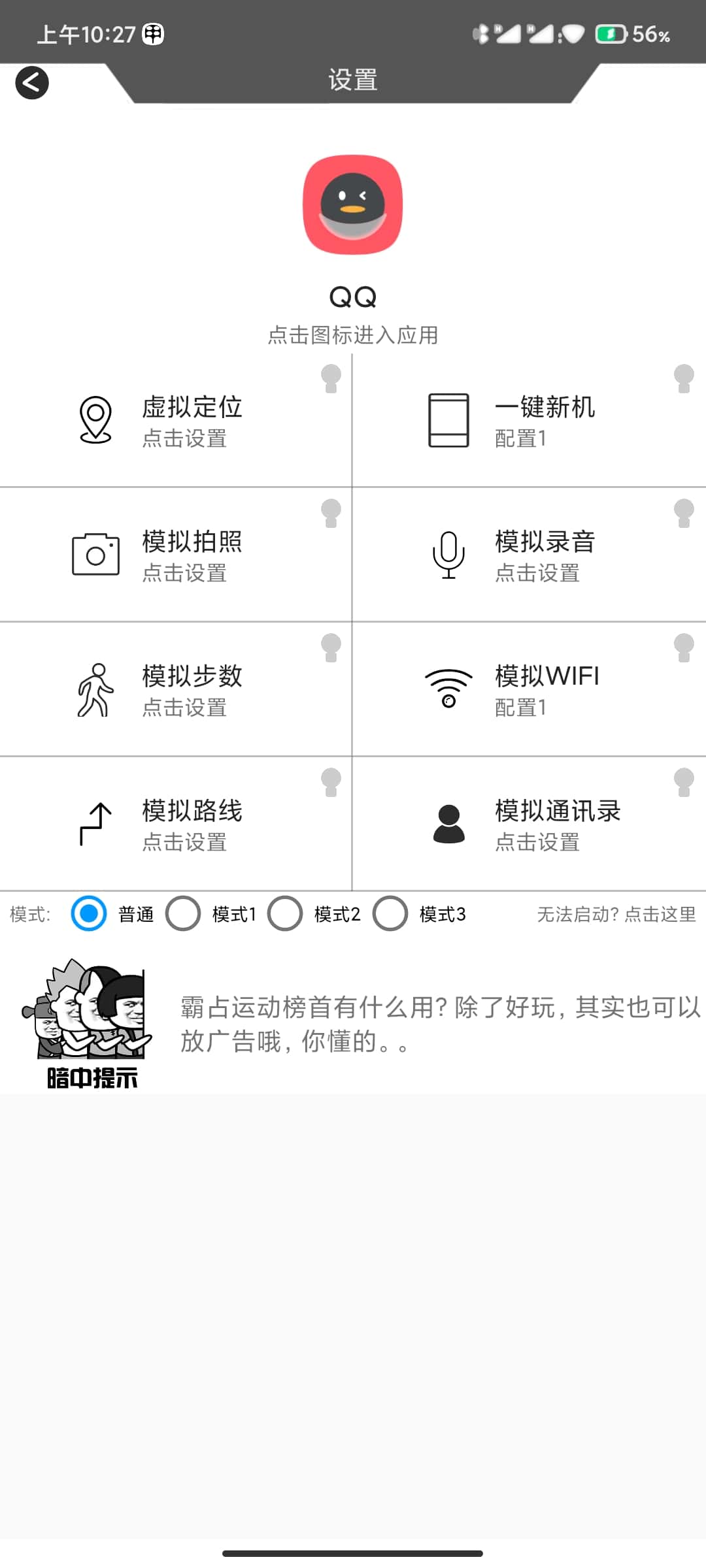Tap 无法启动?点击这里 help link
706x1568 pixels.
pyautogui.click(x=616, y=914)
